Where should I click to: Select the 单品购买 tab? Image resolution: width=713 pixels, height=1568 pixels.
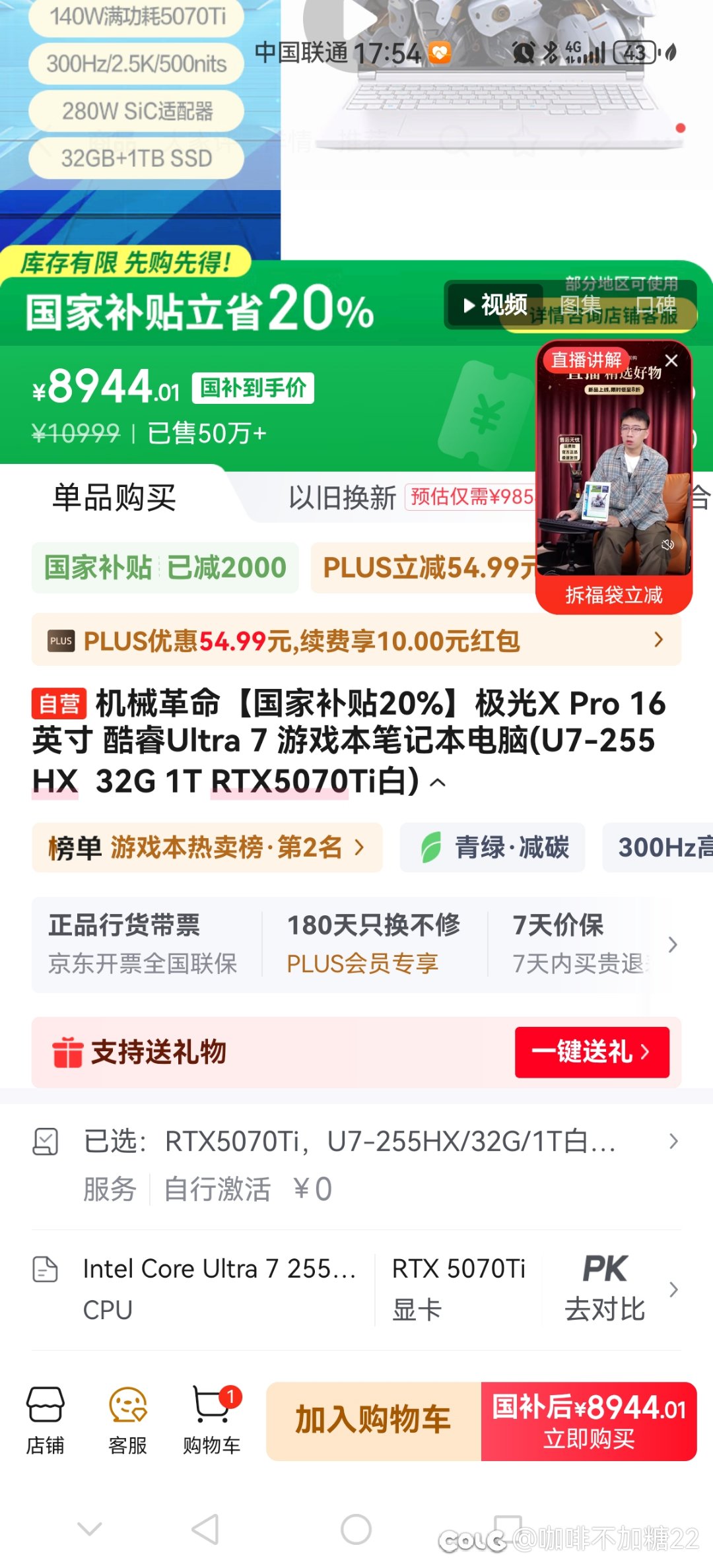click(114, 498)
